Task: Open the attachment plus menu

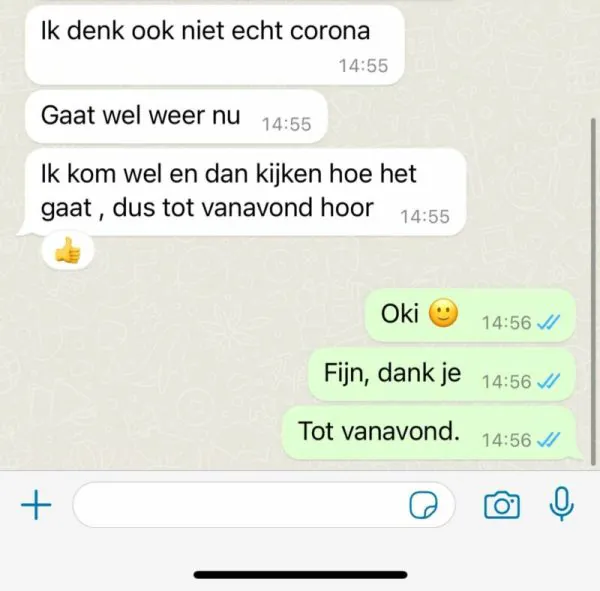Action: 36,506
